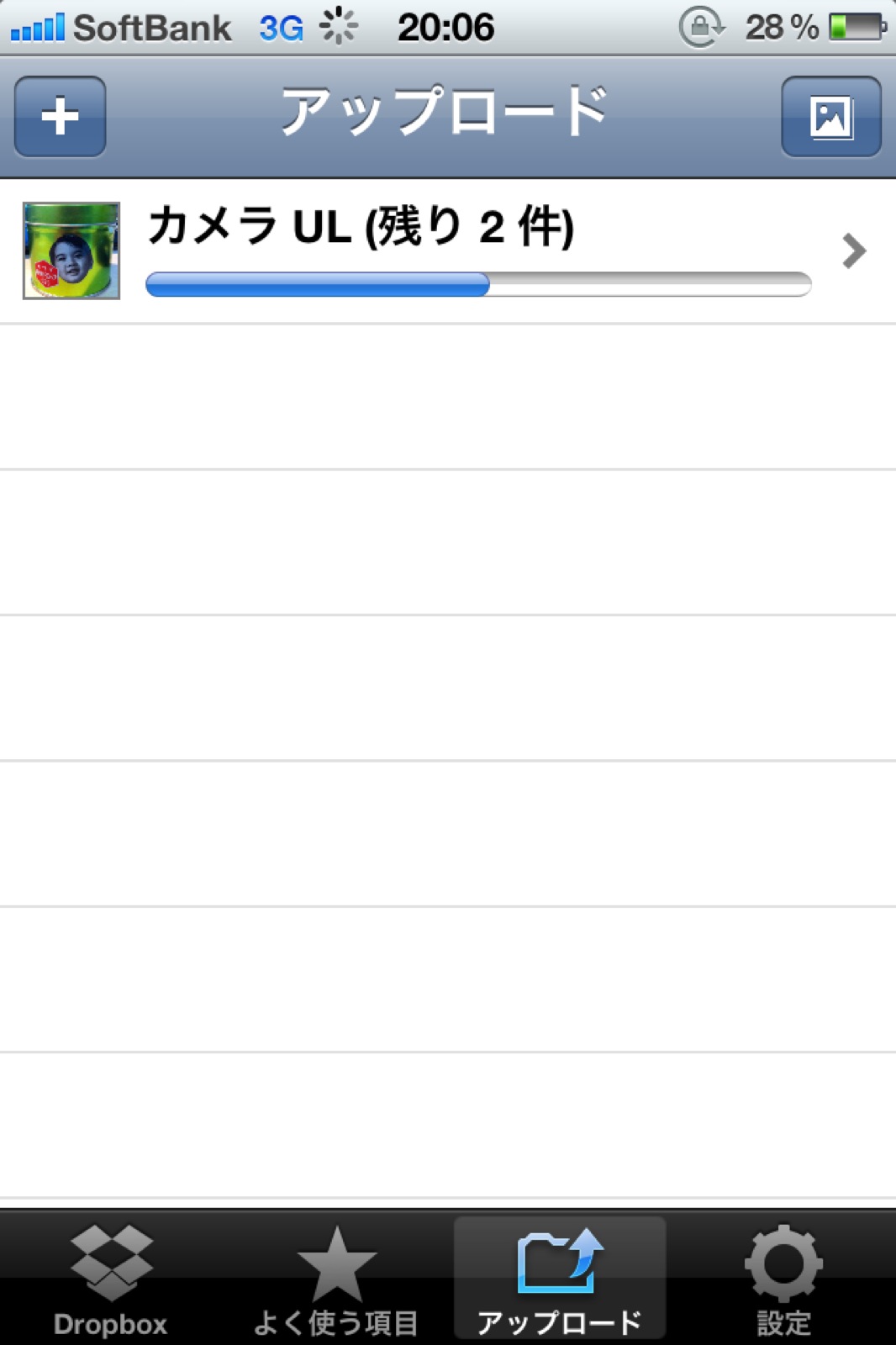Go to the 設定 tab
896x1345 pixels.
pos(783,1278)
